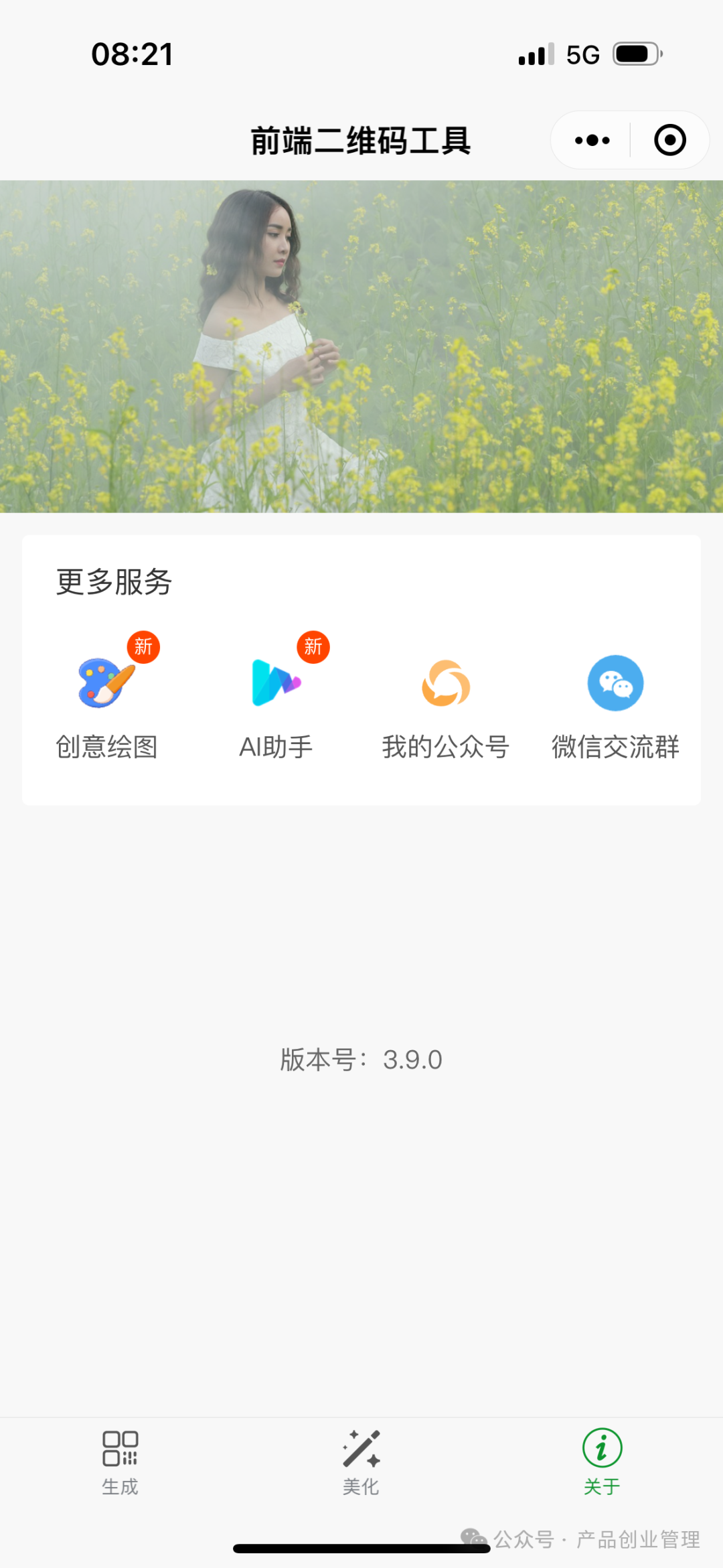Open 我的公众号
723x1568 pixels.
(x=446, y=702)
